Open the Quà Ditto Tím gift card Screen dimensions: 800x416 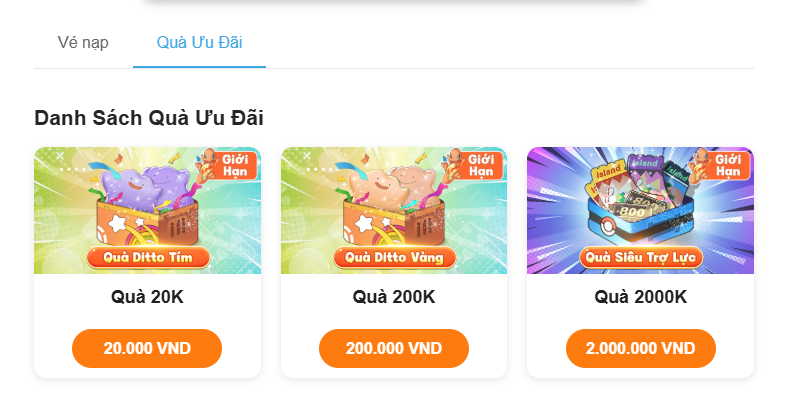pyautogui.click(x=147, y=211)
